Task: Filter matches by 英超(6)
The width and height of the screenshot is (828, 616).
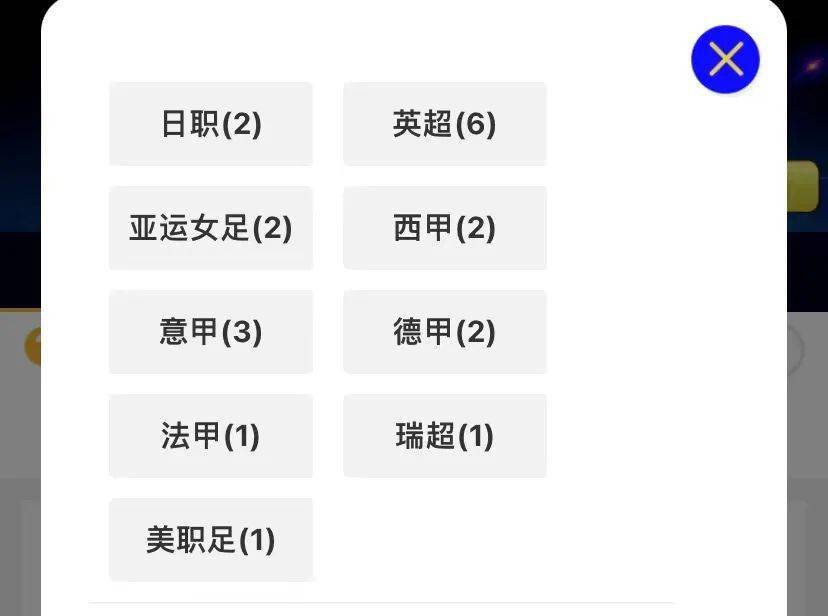Action: click(445, 124)
